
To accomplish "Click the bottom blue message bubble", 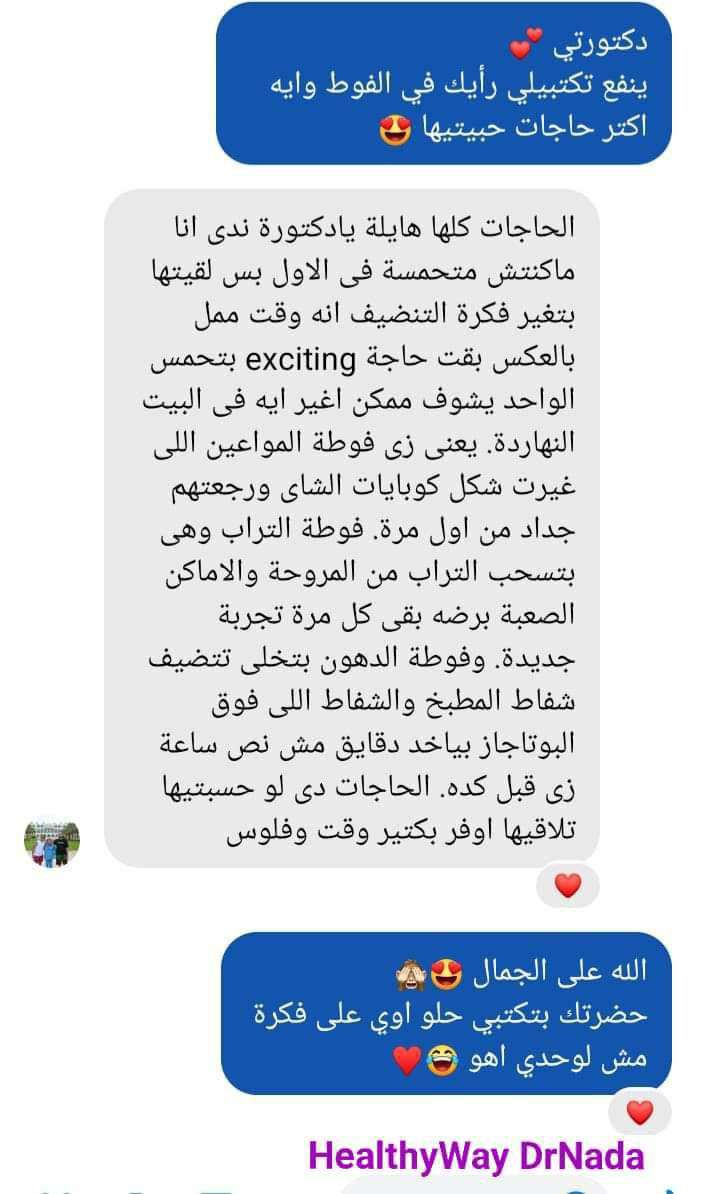I will (x=450, y=1013).
